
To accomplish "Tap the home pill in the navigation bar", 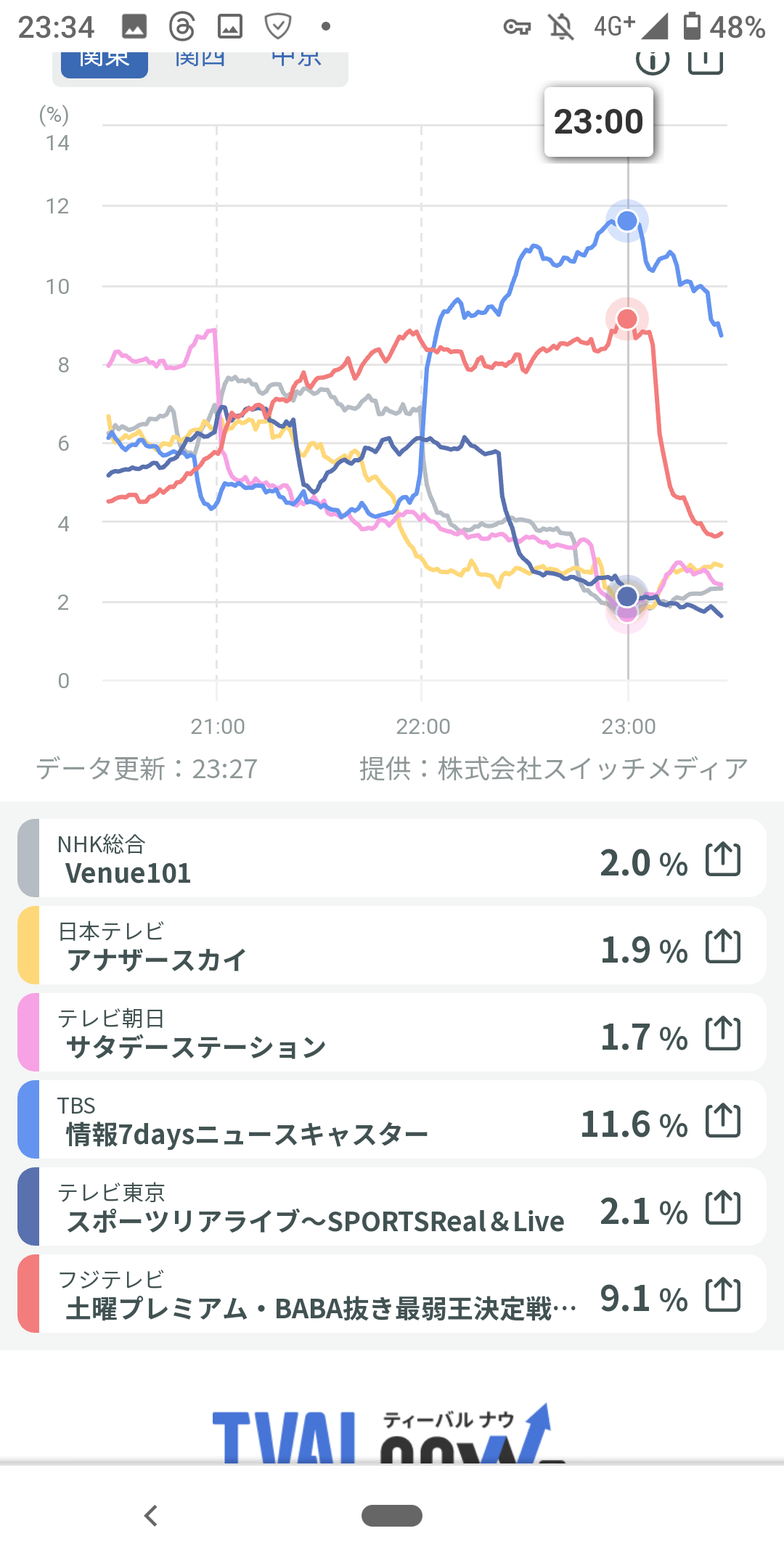I will click(392, 1516).
